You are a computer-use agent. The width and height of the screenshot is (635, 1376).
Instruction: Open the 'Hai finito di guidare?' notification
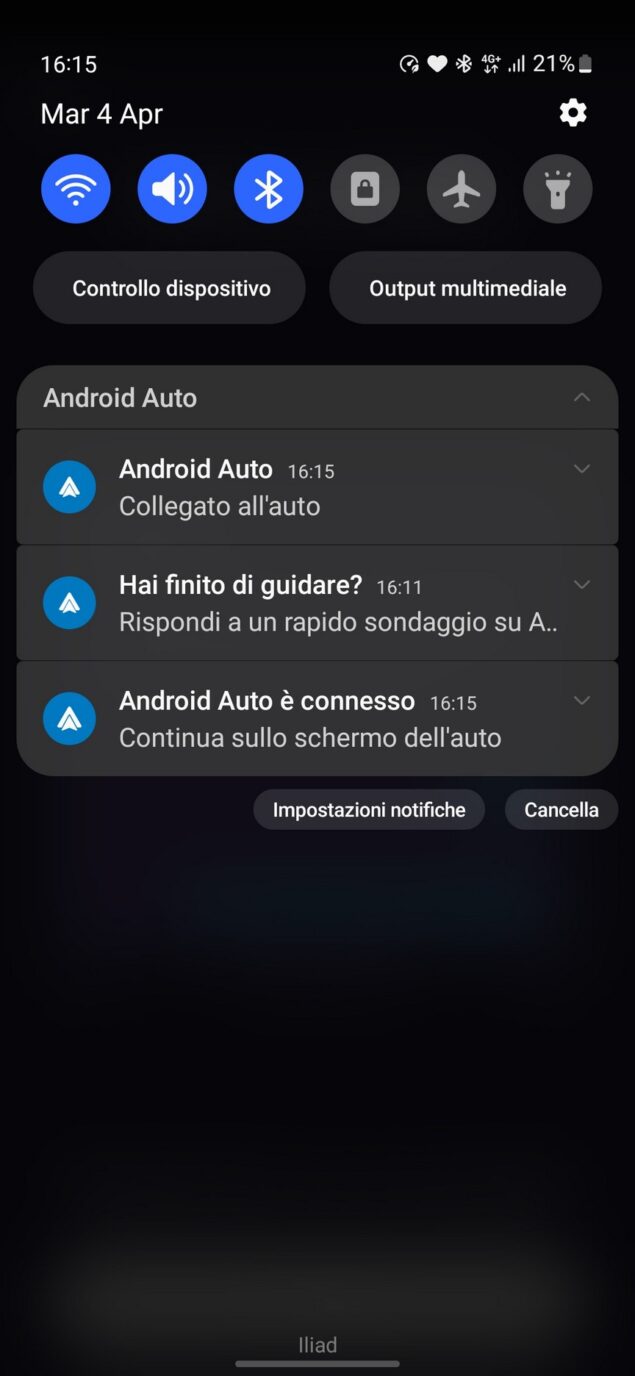[300, 603]
